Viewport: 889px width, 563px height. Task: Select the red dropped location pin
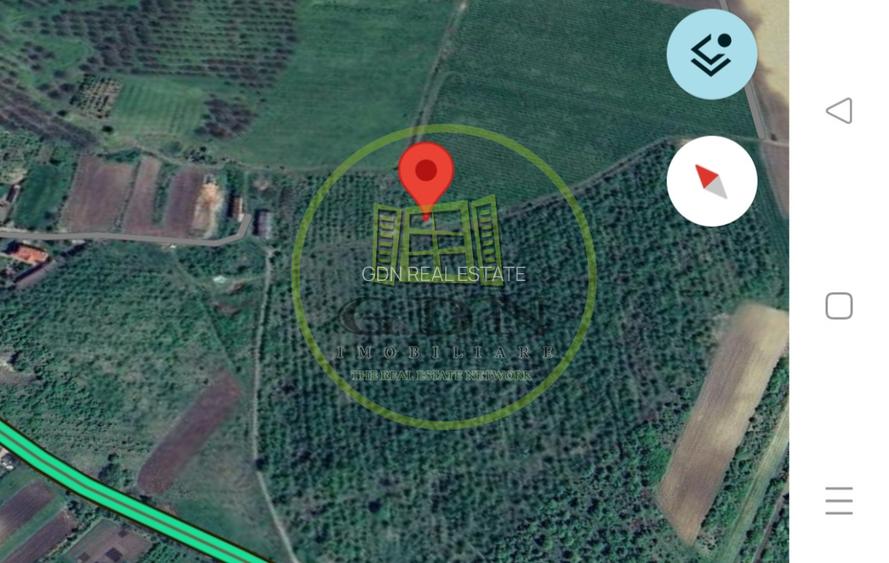coord(426,174)
